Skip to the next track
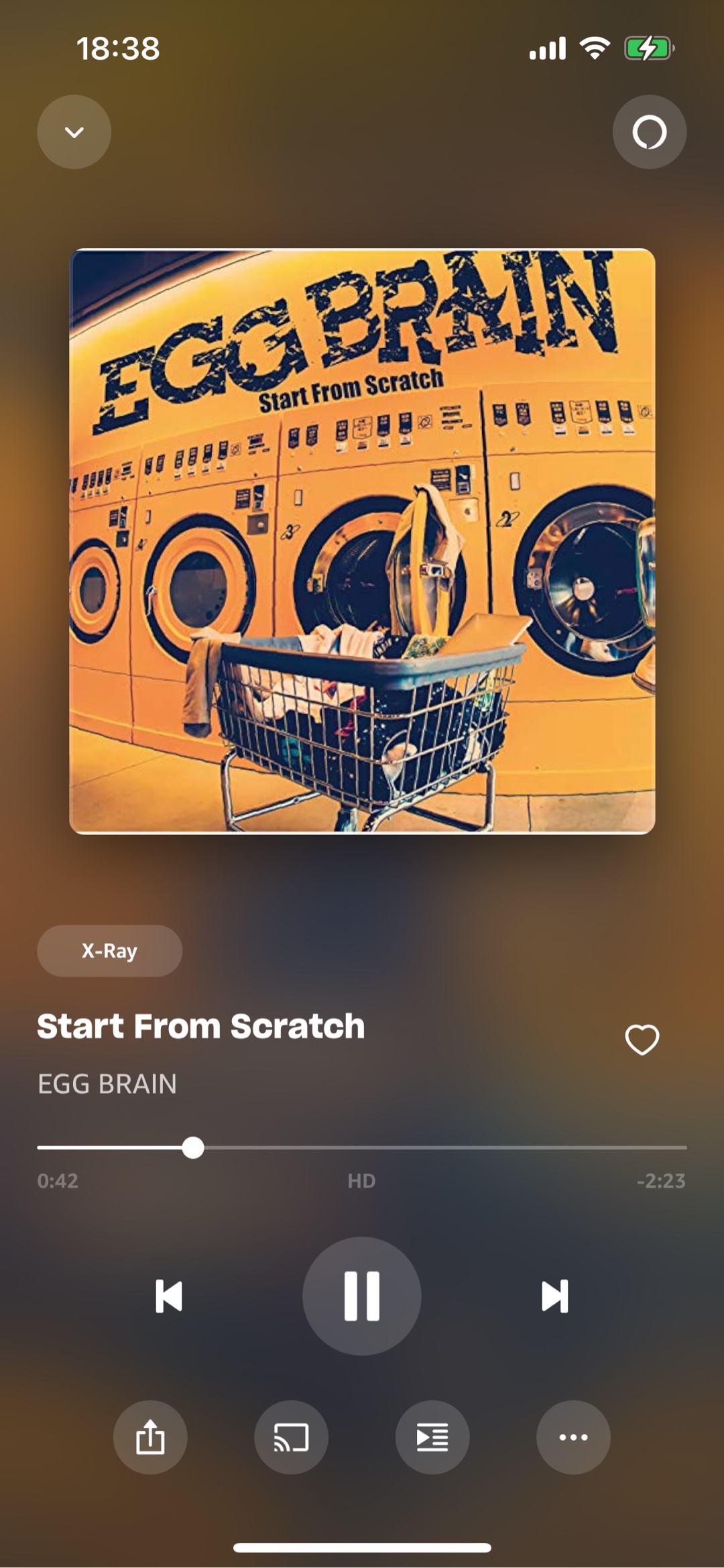The width and height of the screenshot is (724, 1568). 554,1296
